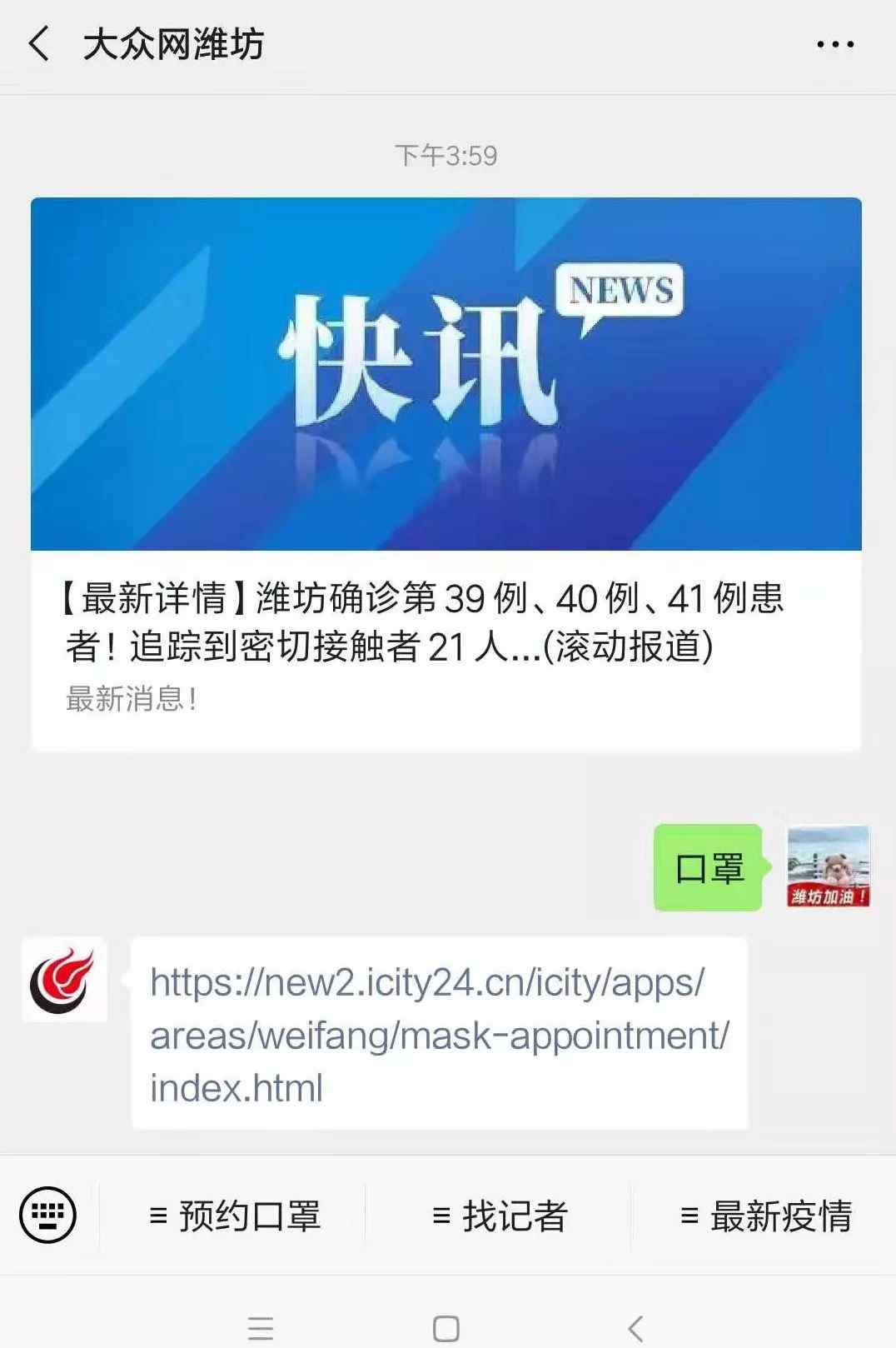
Task: Tap the system home button
Action: tap(446, 1328)
